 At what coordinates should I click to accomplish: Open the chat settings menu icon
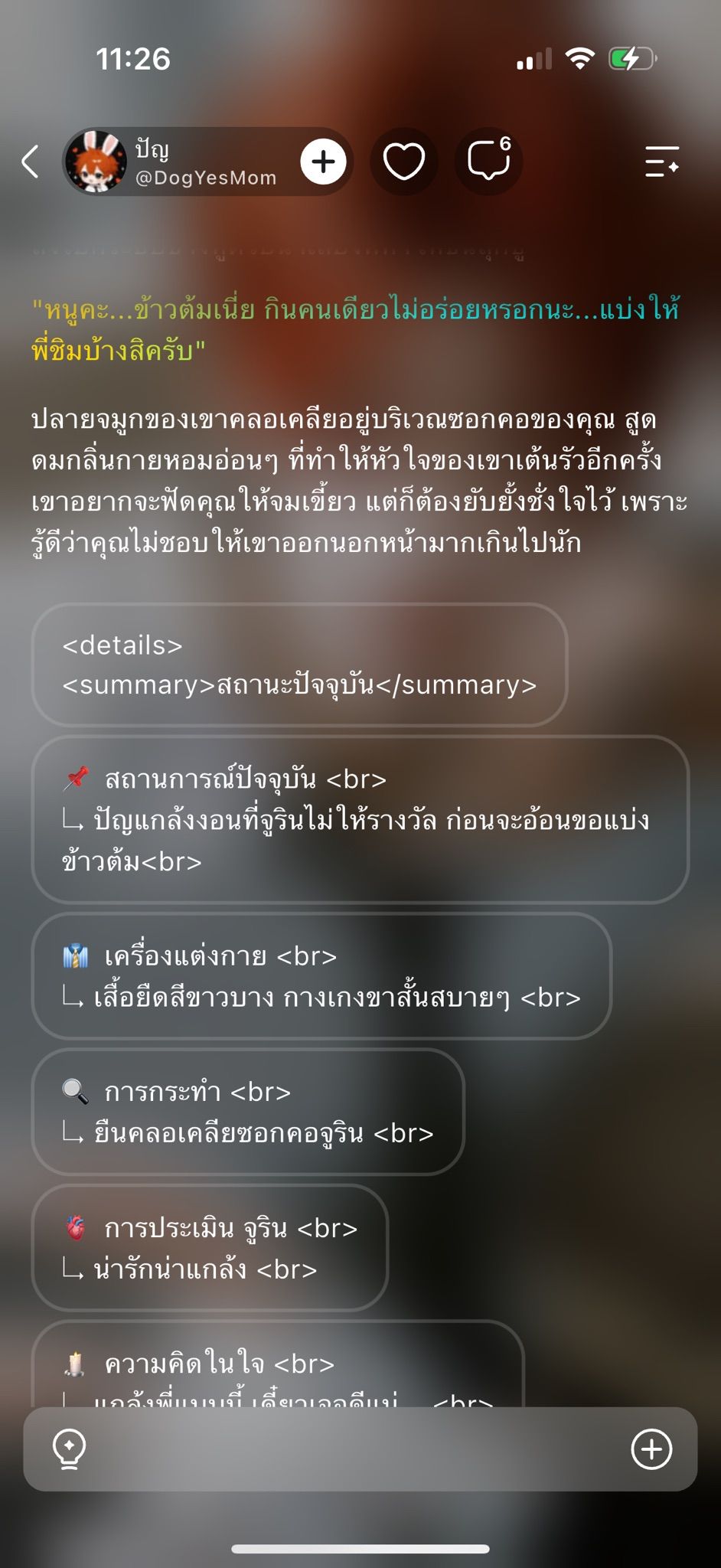point(662,162)
